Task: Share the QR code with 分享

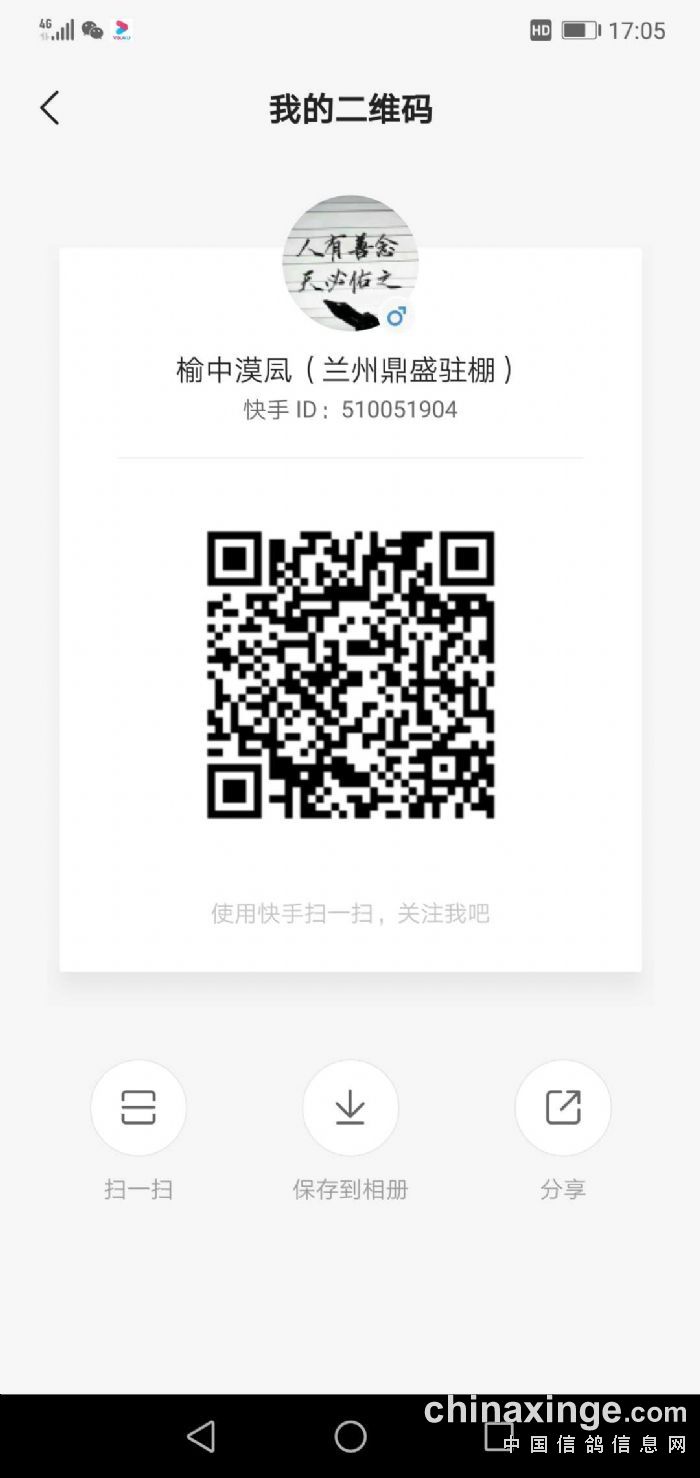Action: [x=562, y=1108]
